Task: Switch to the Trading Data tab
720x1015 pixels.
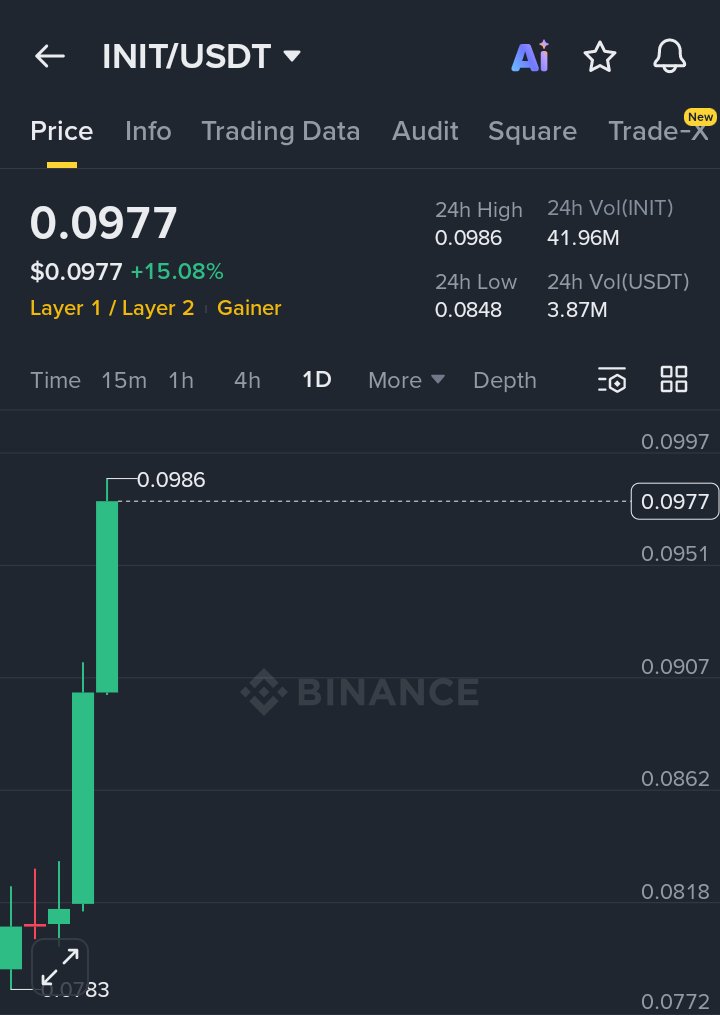Action: click(280, 131)
